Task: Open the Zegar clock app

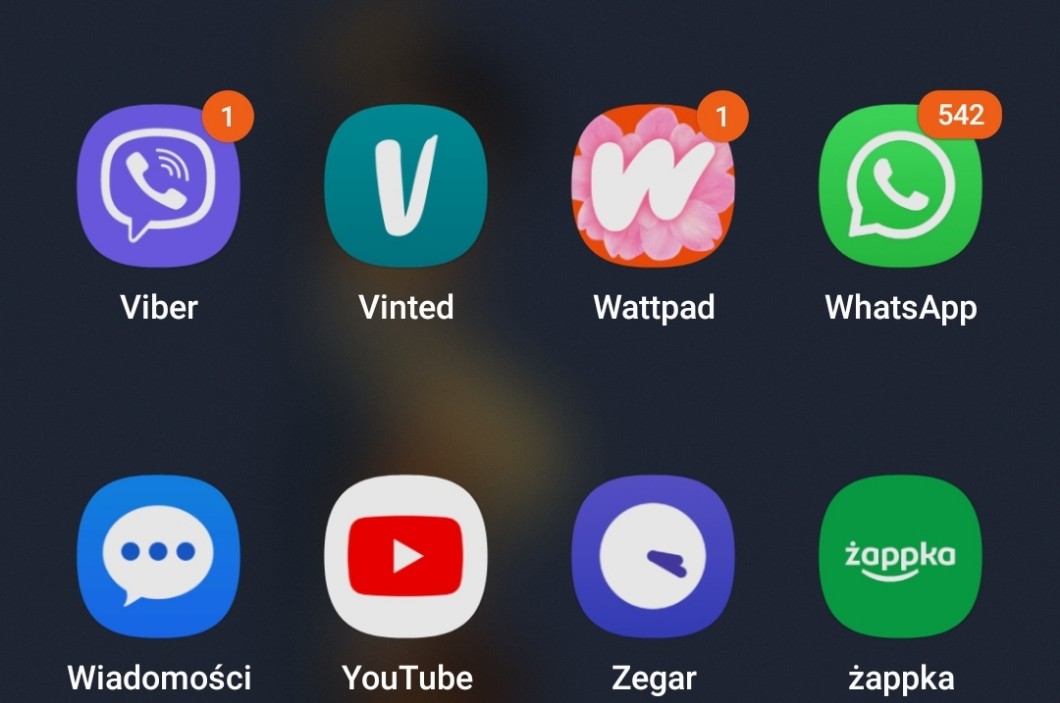Action: point(653,556)
